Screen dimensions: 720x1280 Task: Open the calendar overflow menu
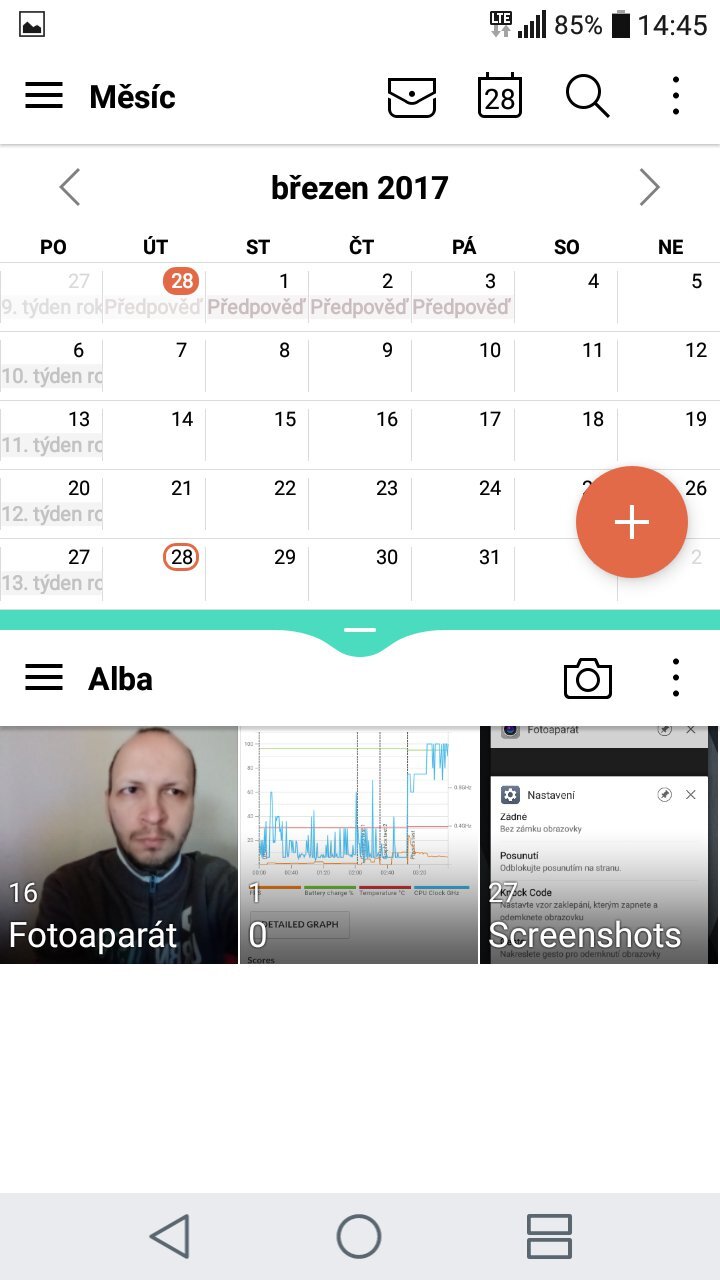676,96
